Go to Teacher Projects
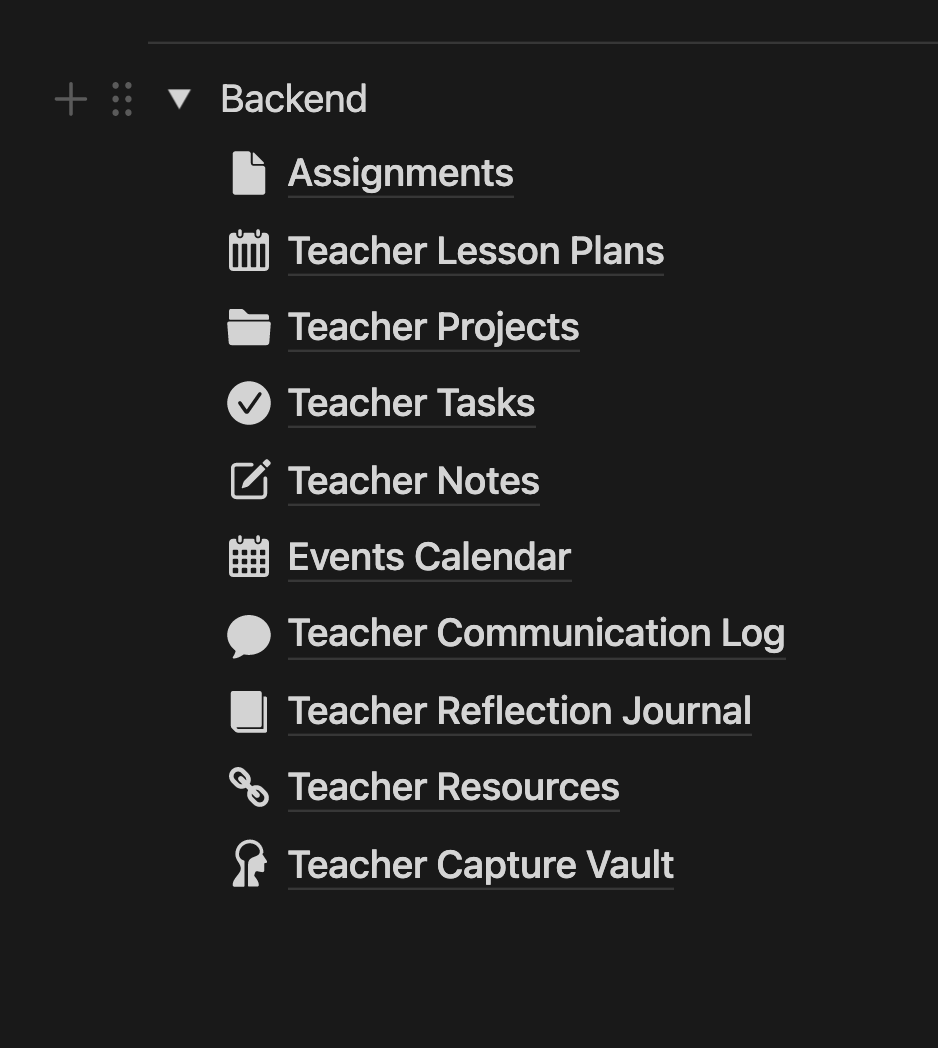938x1048 pixels. pyautogui.click(x=433, y=327)
